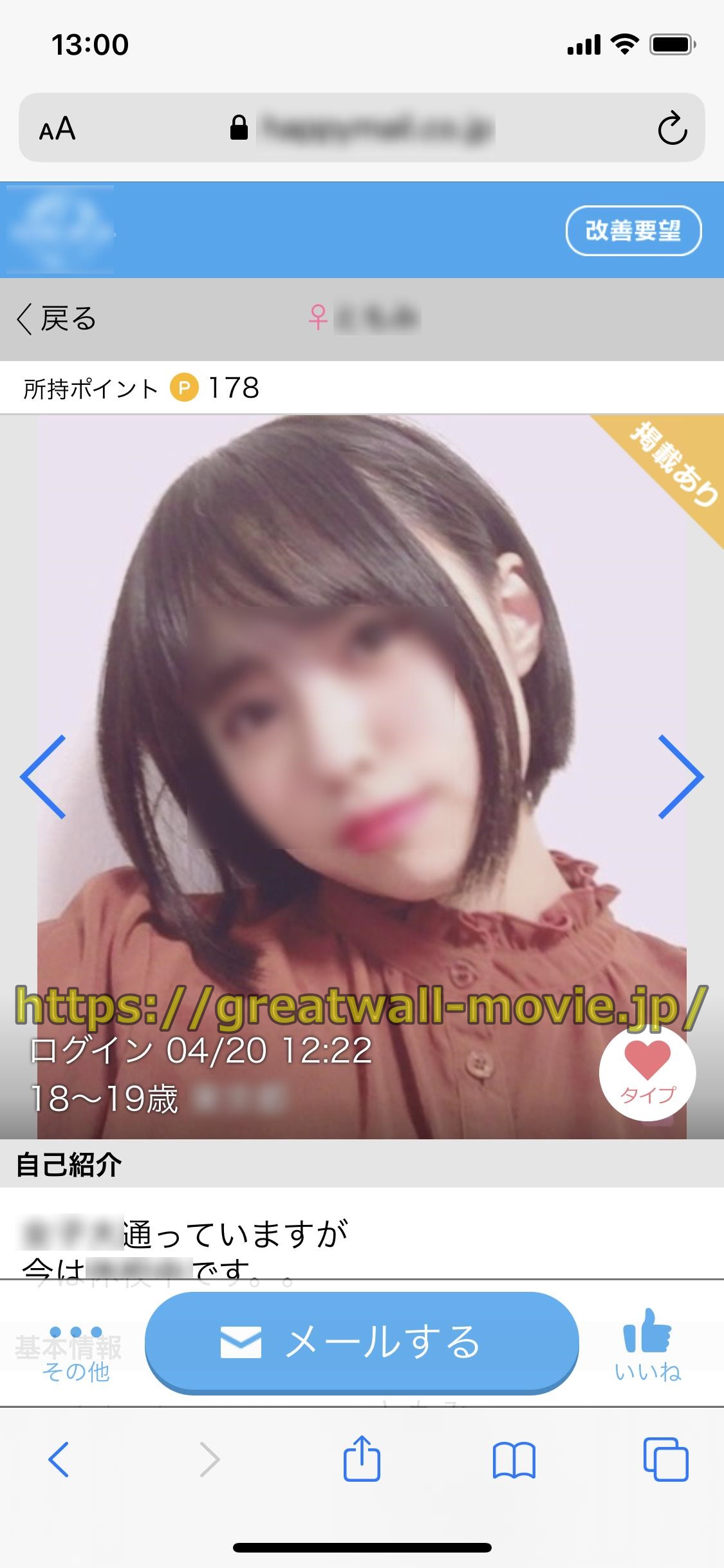724x1568 pixels.
Task: Tap the site logo in the header
Action: [x=60, y=230]
